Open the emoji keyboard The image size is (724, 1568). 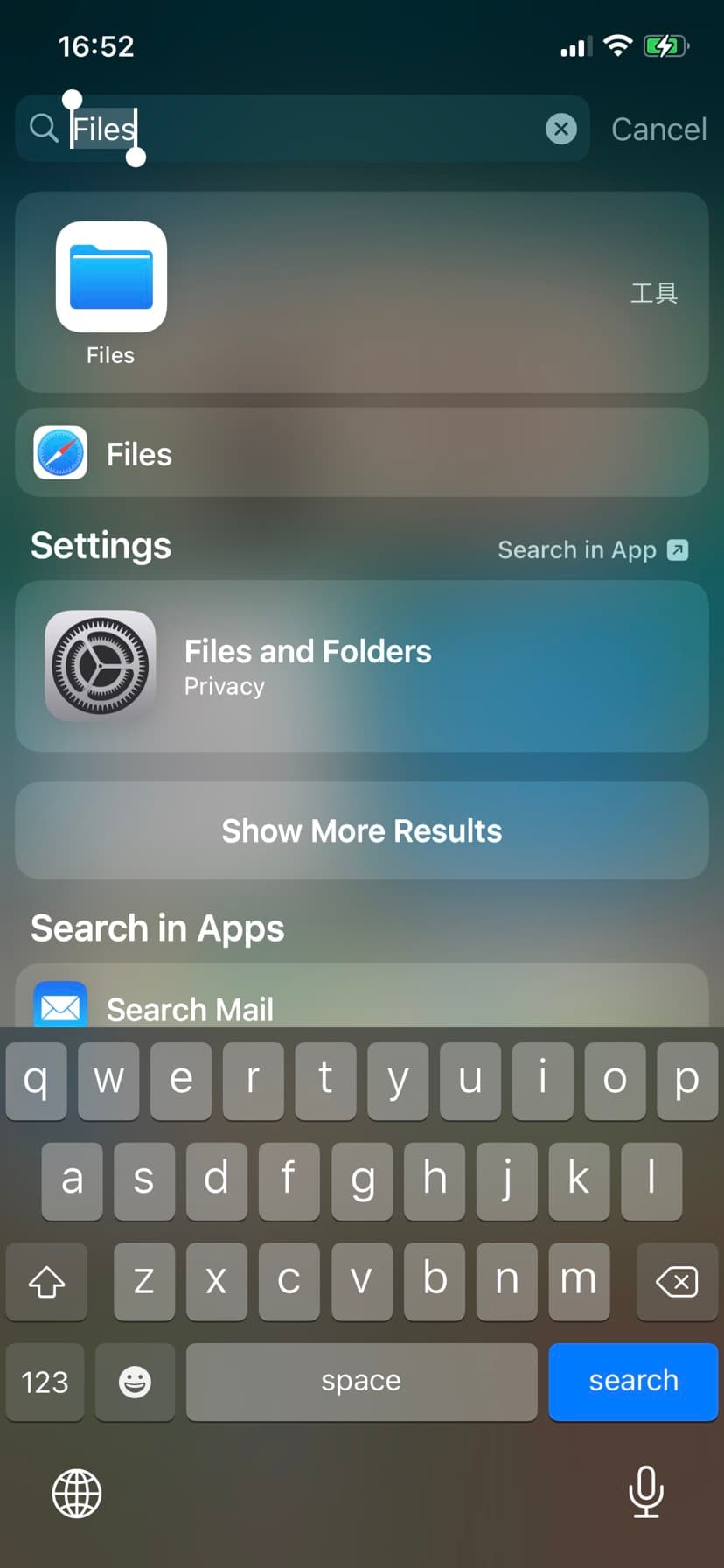135,1382
